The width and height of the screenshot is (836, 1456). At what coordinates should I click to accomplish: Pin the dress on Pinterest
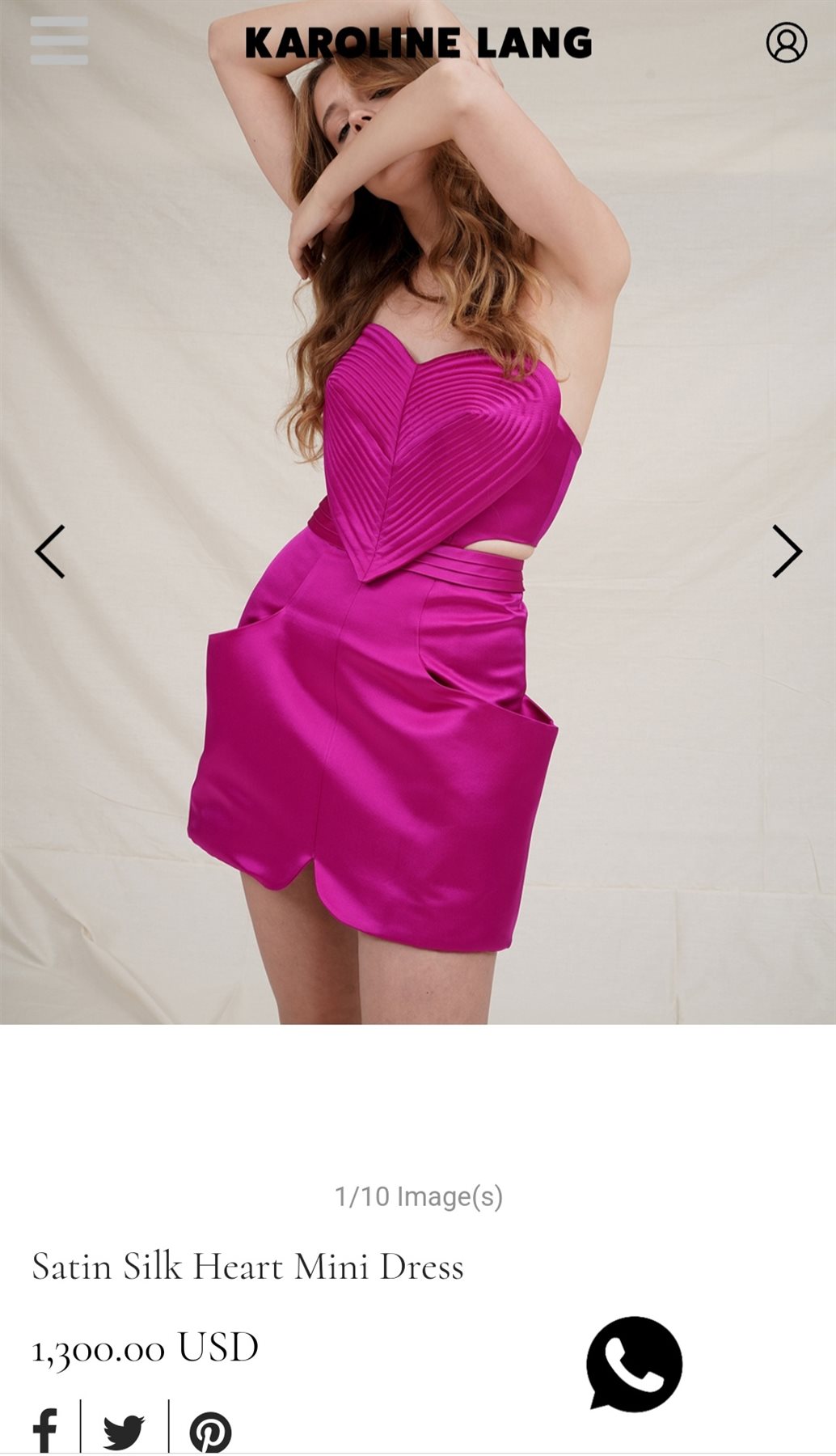210,1432
